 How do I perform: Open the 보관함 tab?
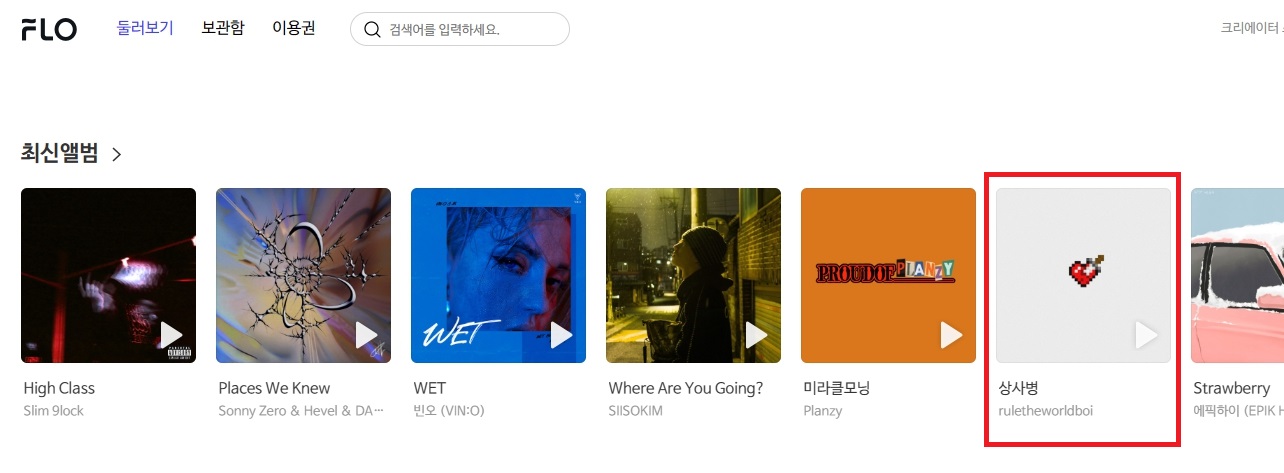click(222, 28)
